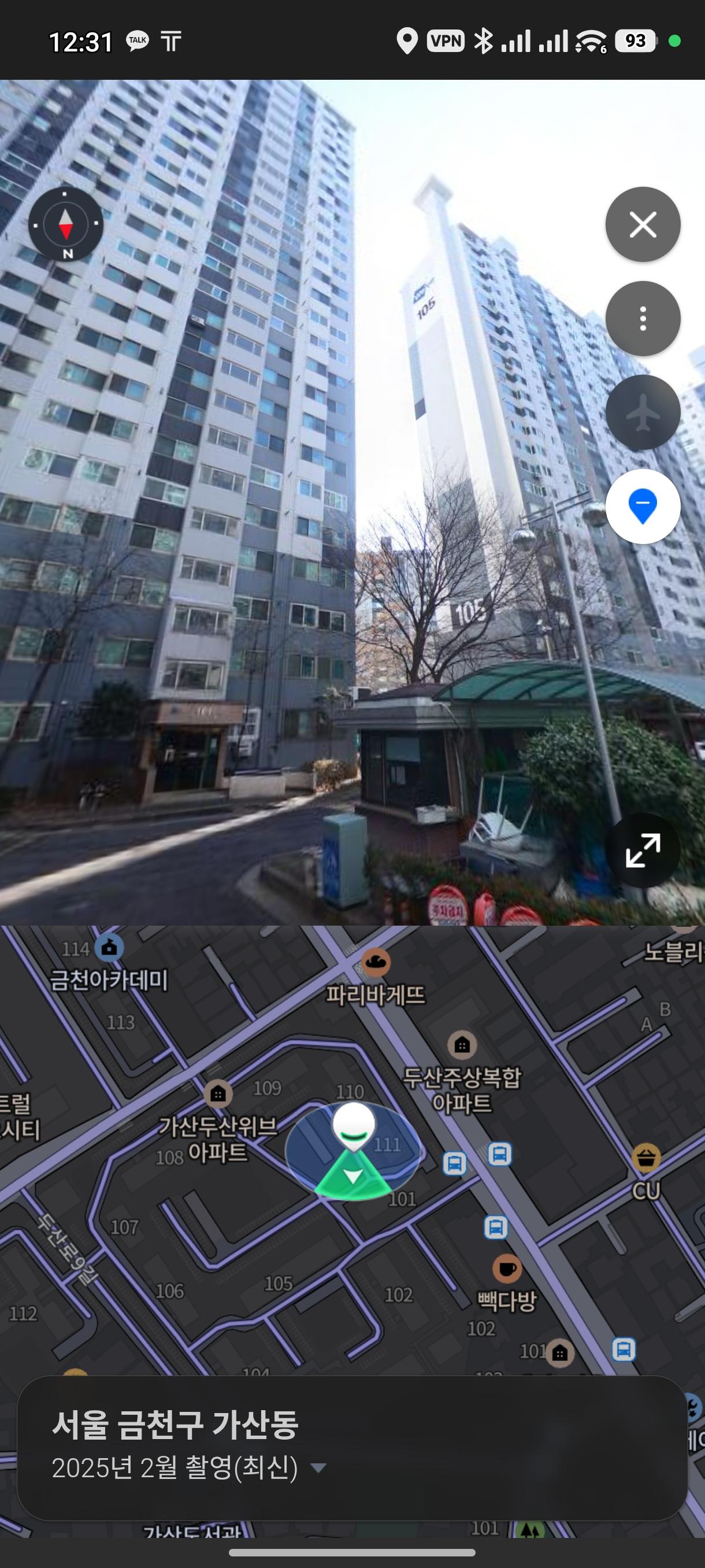Screen dimensions: 705x1568
Task: Tap the bus stop icon above 빽다방
Action: pyautogui.click(x=496, y=1227)
